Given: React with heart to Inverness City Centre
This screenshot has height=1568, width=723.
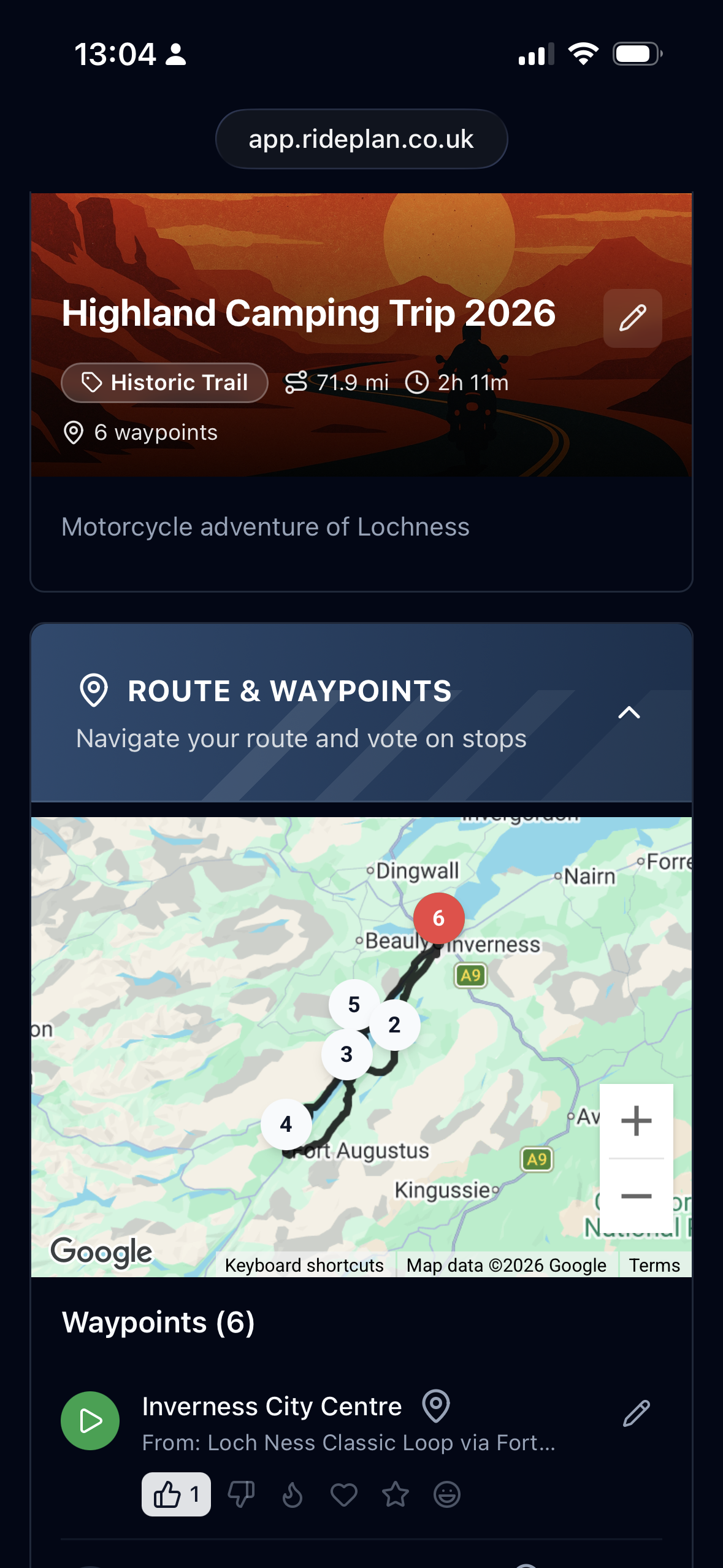Looking at the screenshot, I should [344, 1494].
